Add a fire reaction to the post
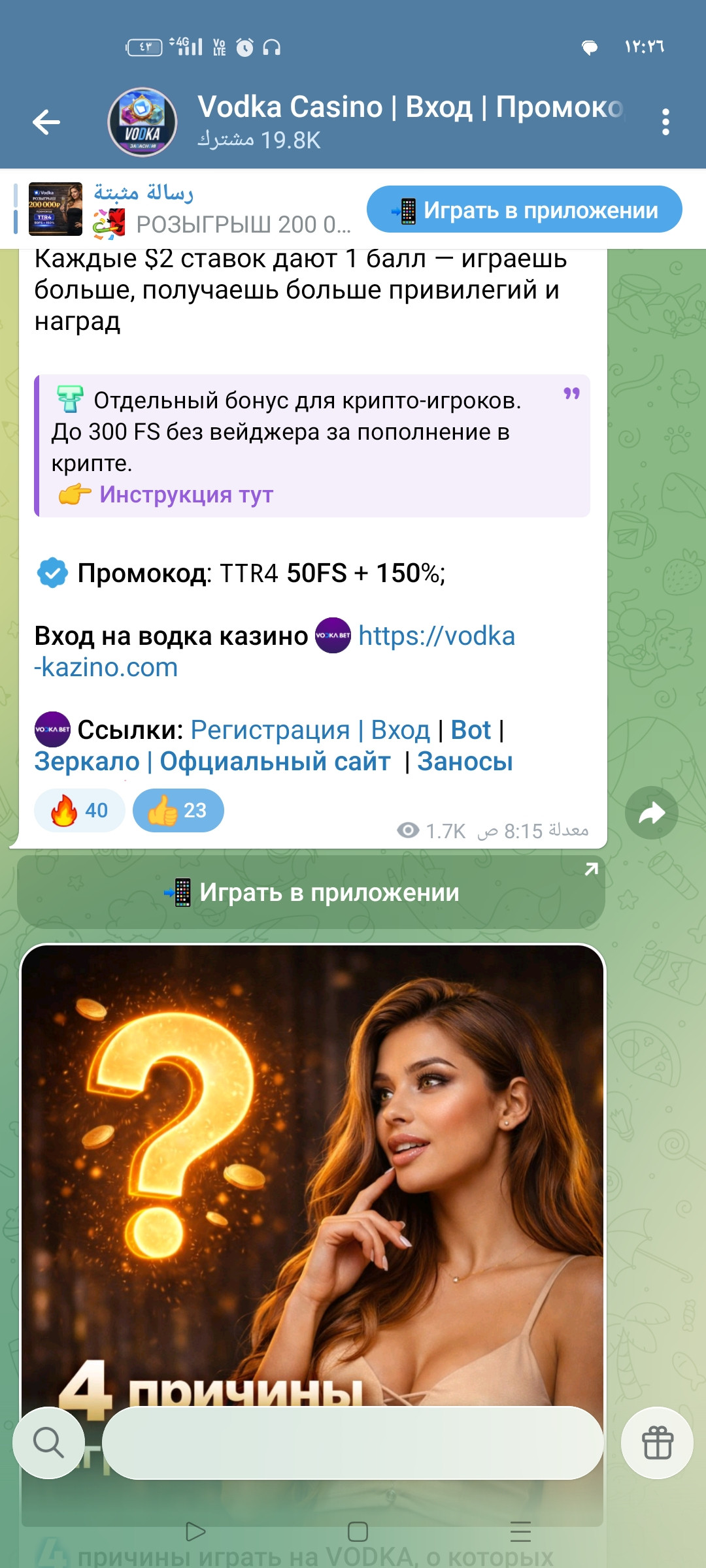 click(x=79, y=811)
